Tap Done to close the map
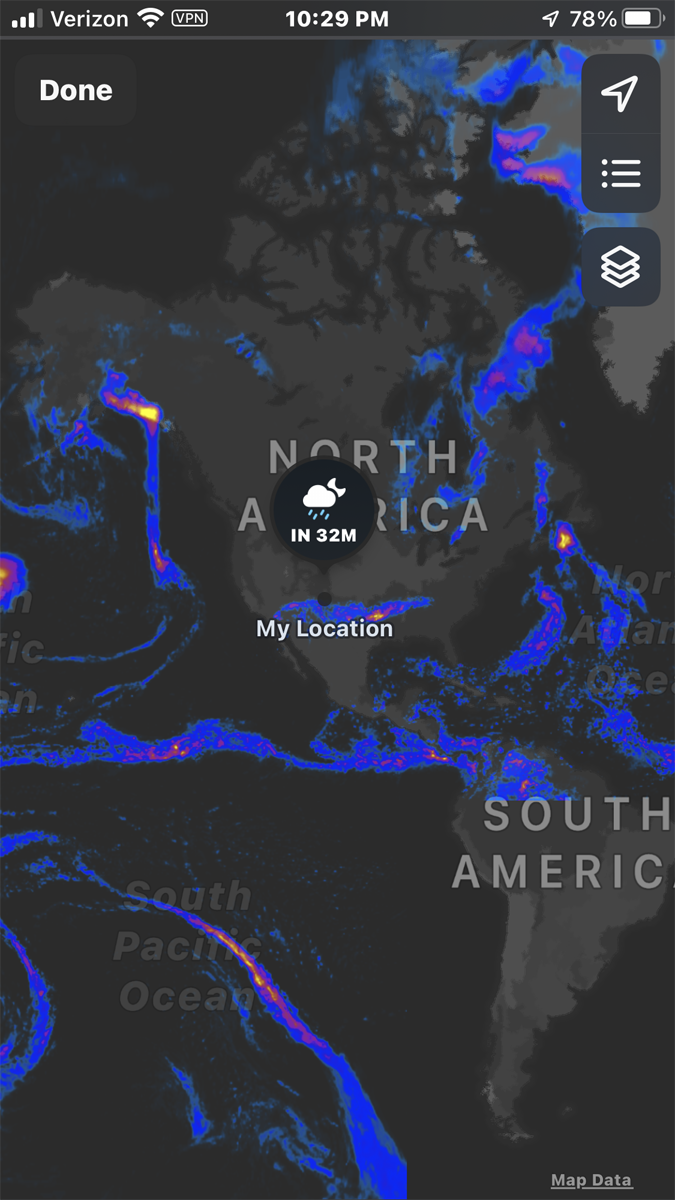 pyautogui.click(x=76, y=90)
